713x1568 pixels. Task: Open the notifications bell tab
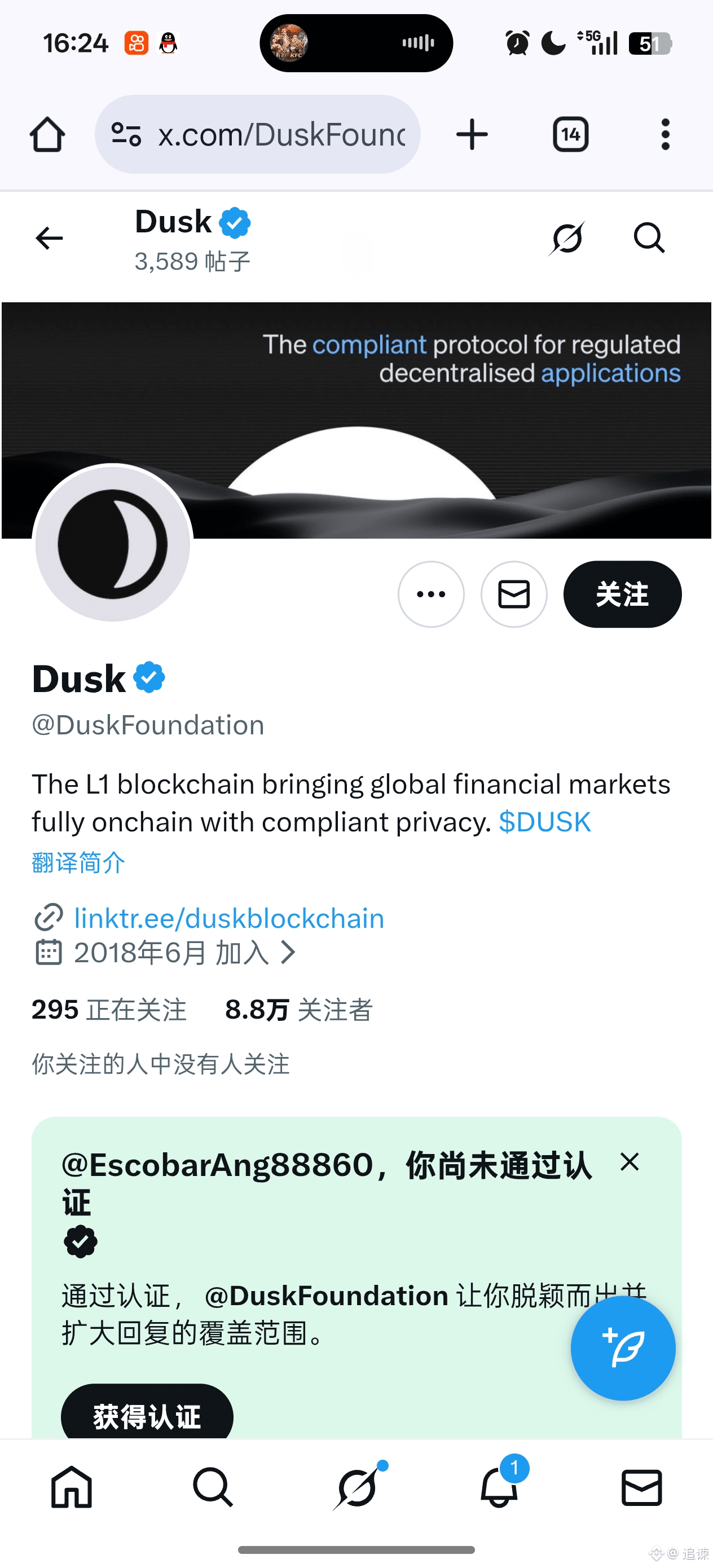click(x=499, y=1487)
